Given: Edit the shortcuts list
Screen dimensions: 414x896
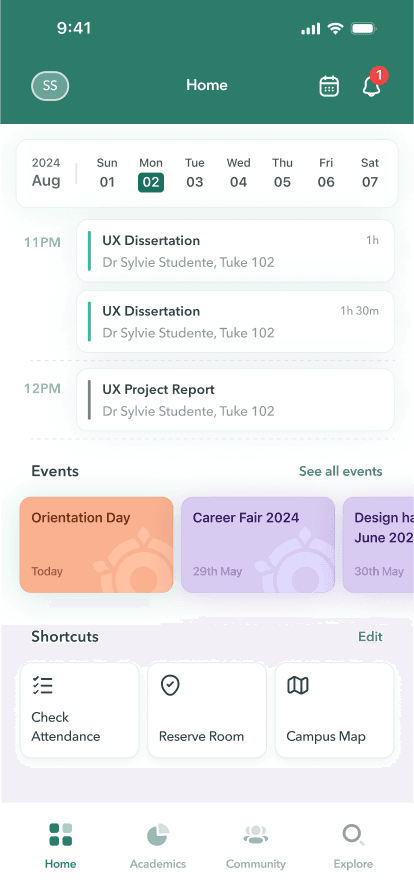Looking at the screenshot, I should click(x=371, y=637).
